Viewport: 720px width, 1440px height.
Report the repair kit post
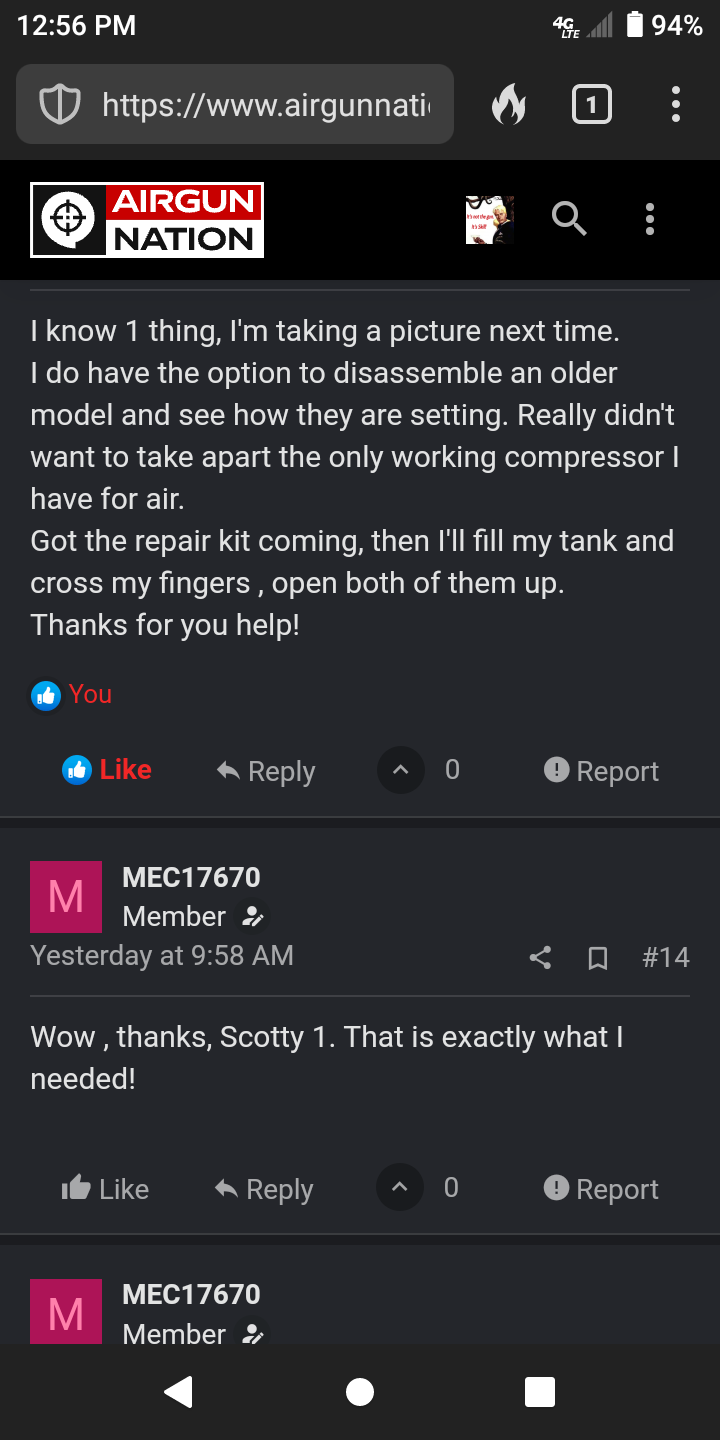[x=601, y=771]
